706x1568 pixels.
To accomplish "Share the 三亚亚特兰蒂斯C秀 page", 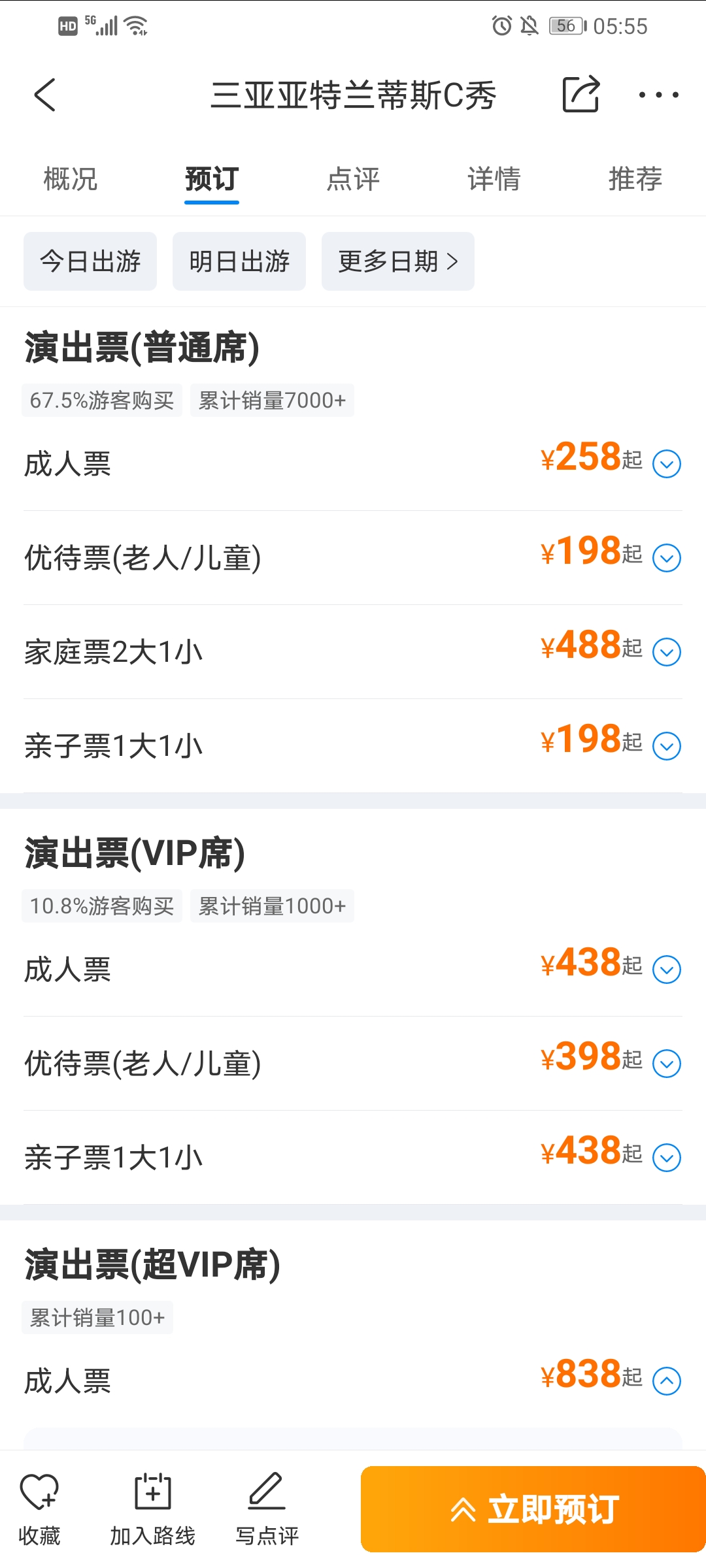I will (581, 94).
